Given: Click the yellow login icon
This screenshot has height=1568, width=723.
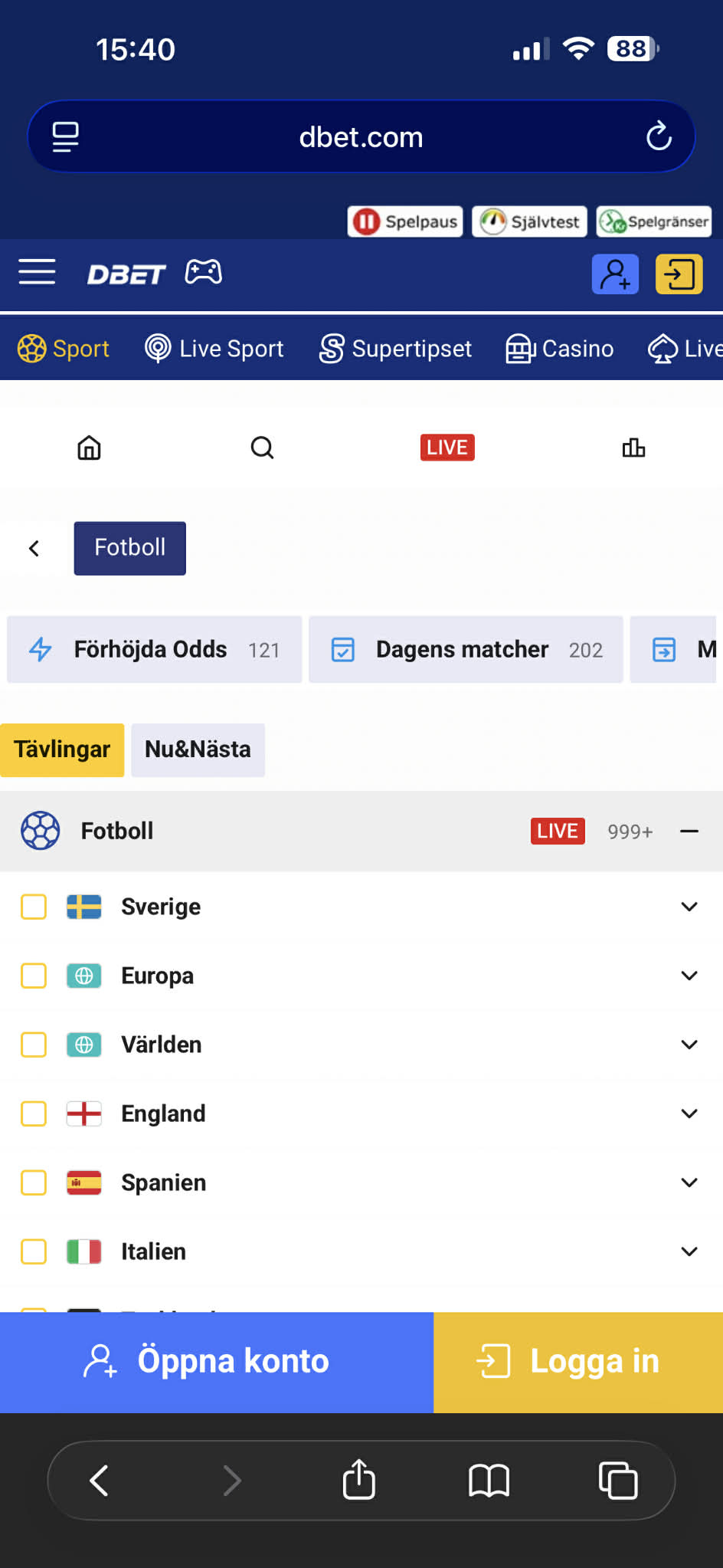Looking at the screenshot, I should tap(679, 274).
